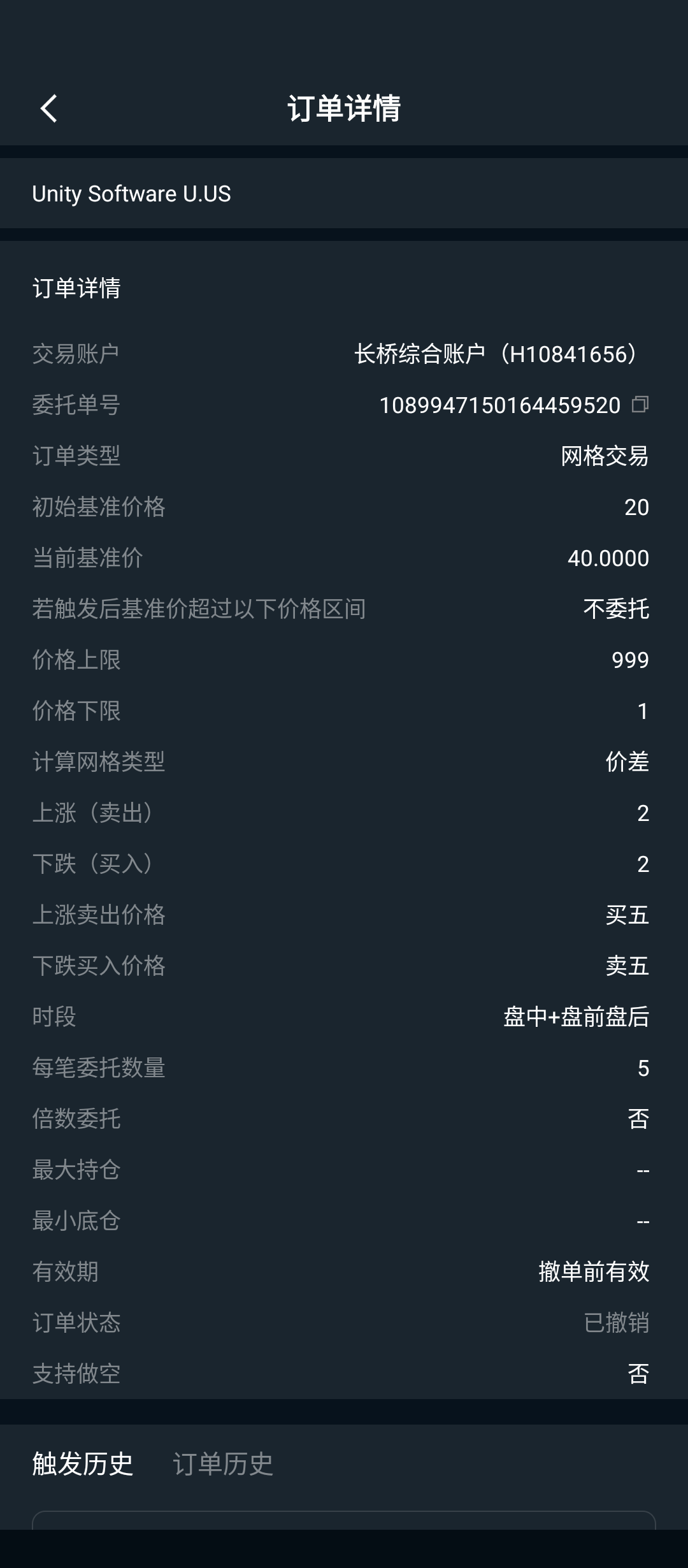Switch to the 触发历史 tab
The width and height of the screenshot is (688, 1568).
point(83,1464)
